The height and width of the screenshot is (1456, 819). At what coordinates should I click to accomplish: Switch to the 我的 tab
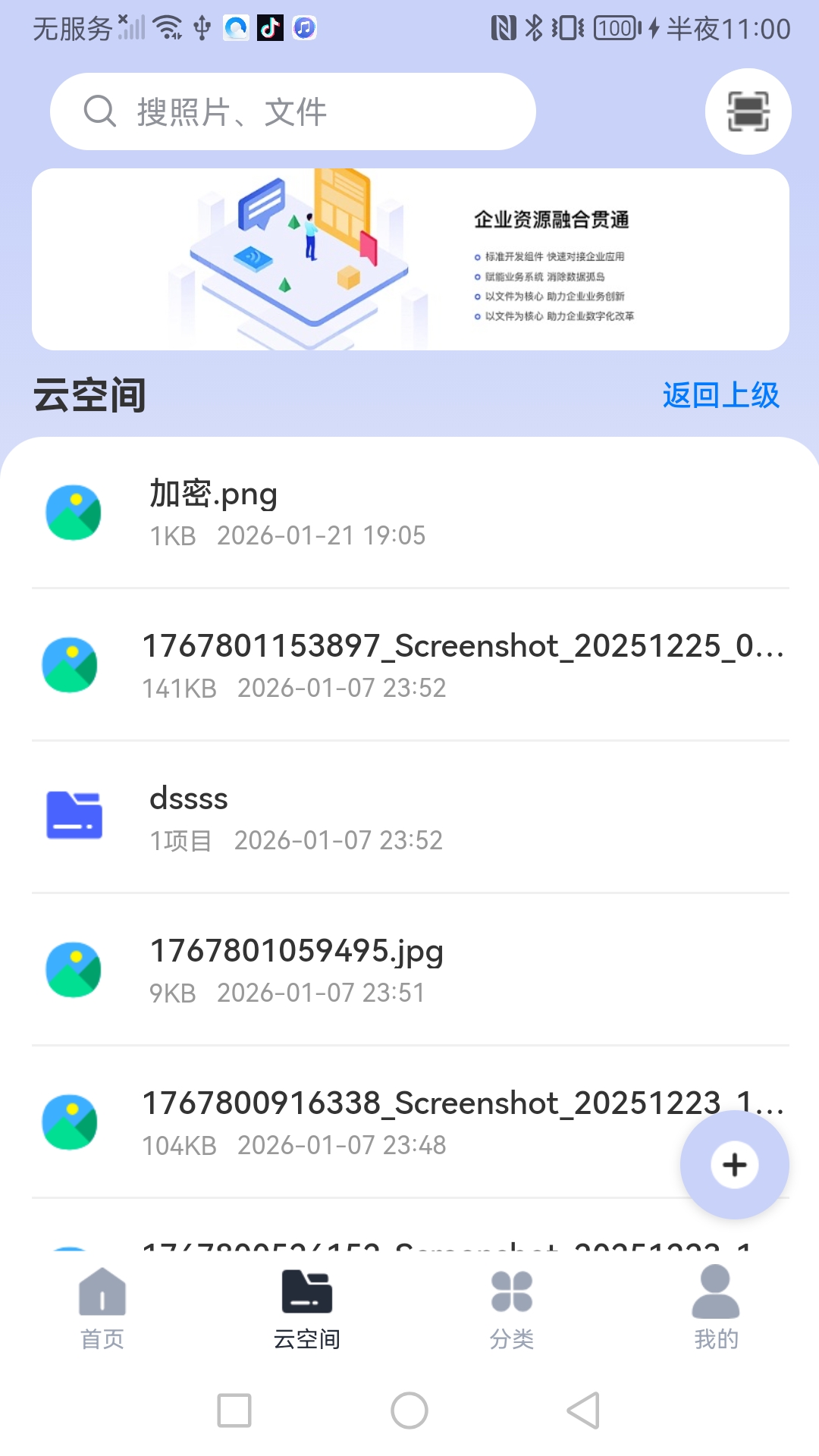pos(716,1312)
